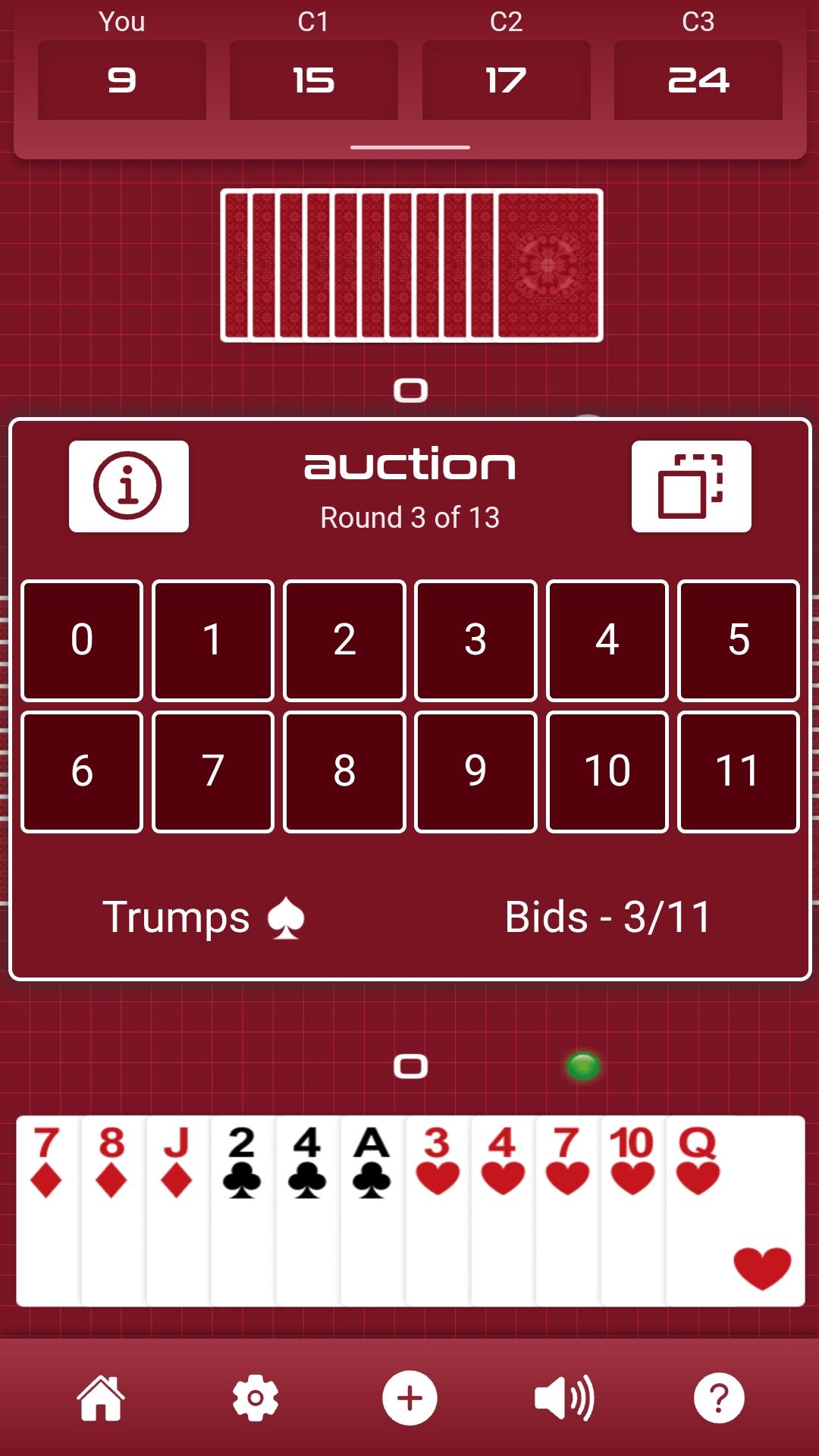Select bid of 5
Screen dimensions: 819x1456
[739, 640]
